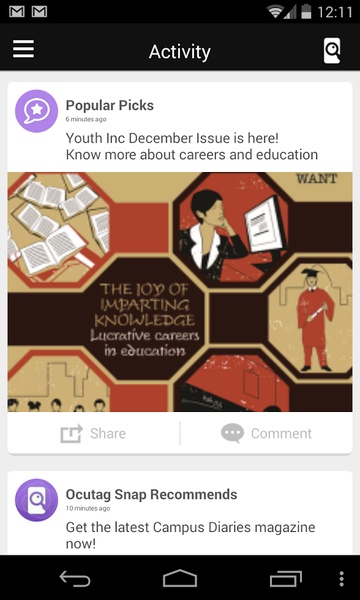Comment on the Popular Picks post
Viewport: 360px width, 600px height.
coord(266,434)
